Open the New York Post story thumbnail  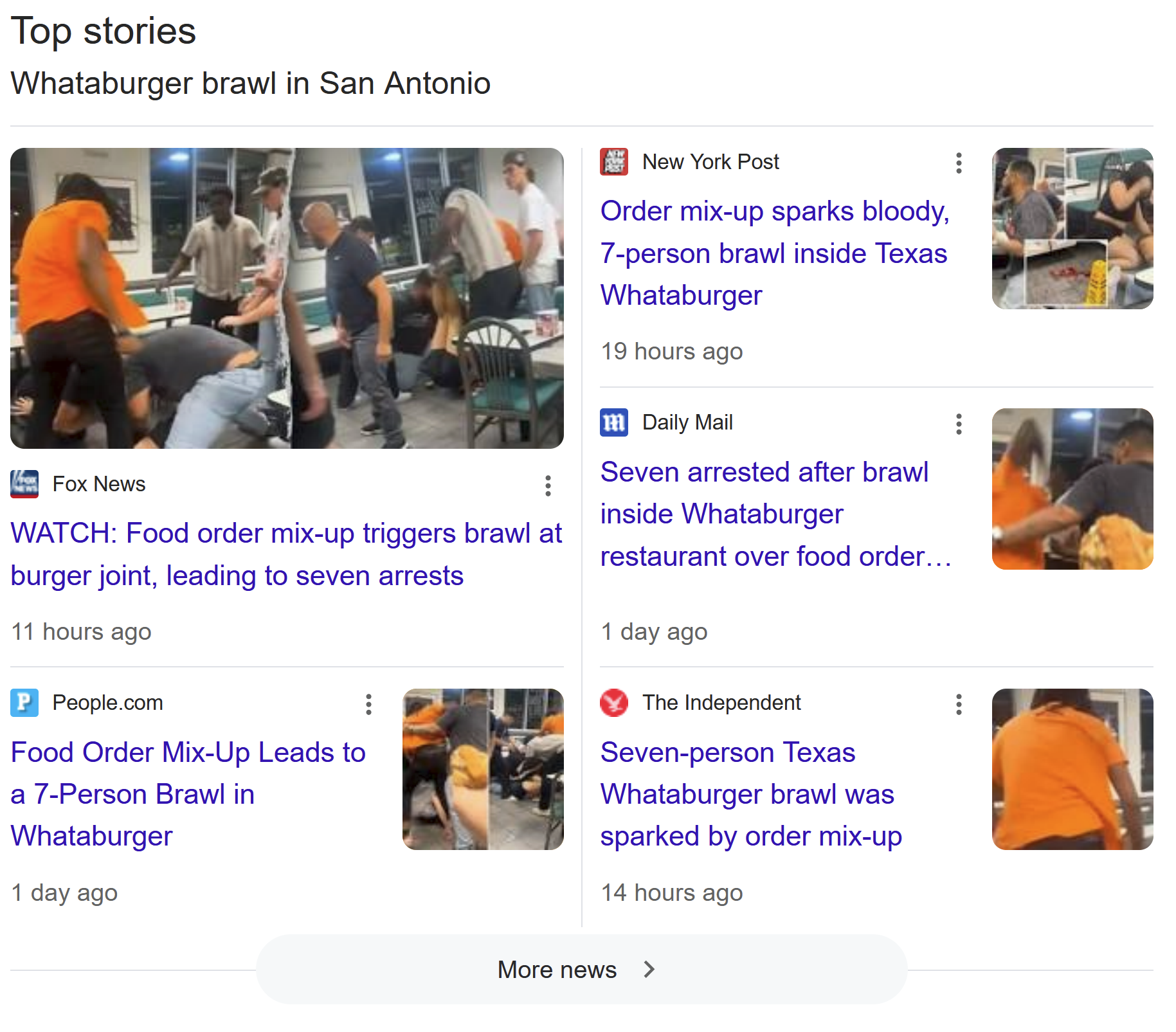coord(1072,229)
